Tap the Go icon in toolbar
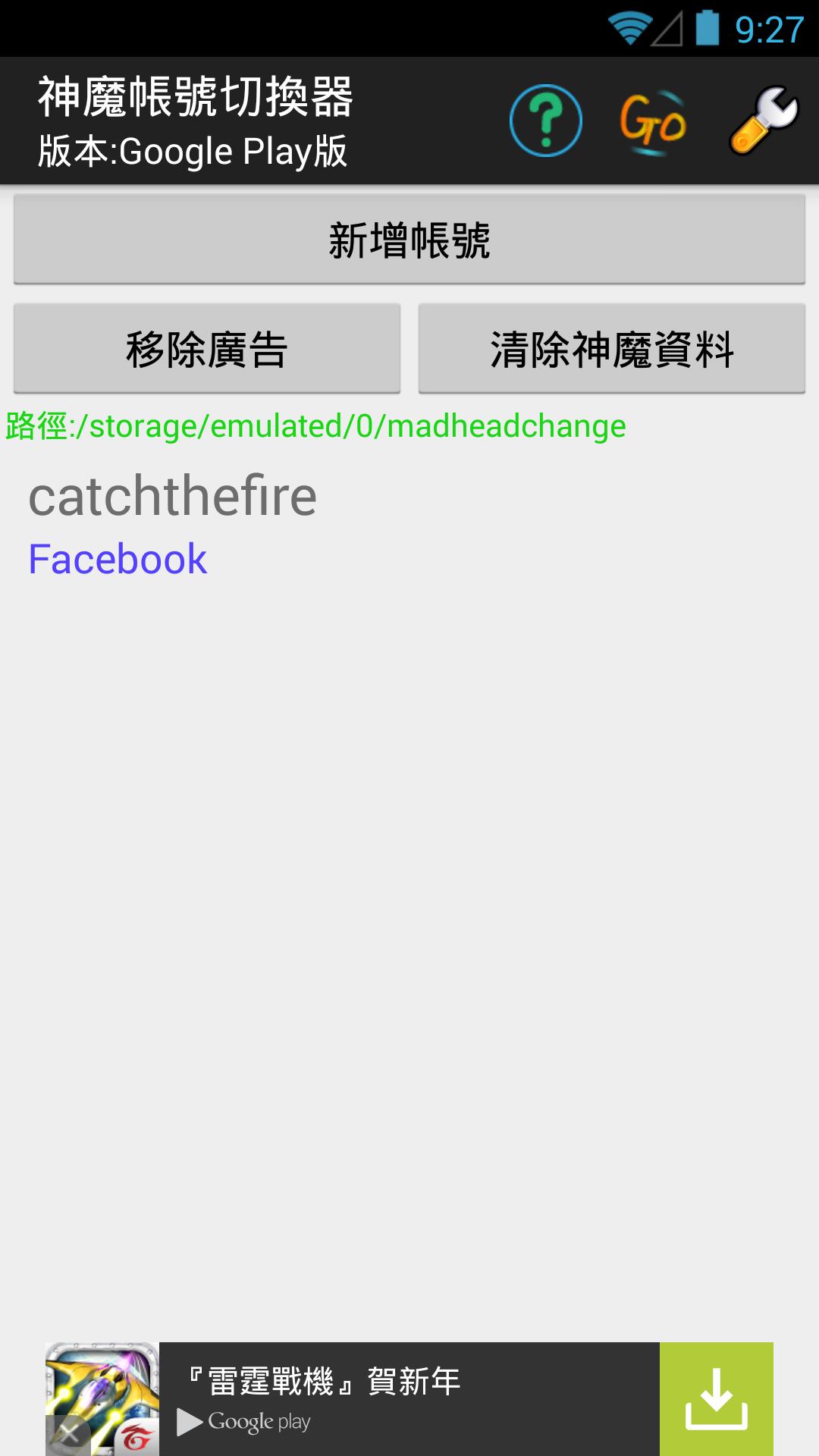The height and width of the screenshot is (1456, 819). (653, 121)
